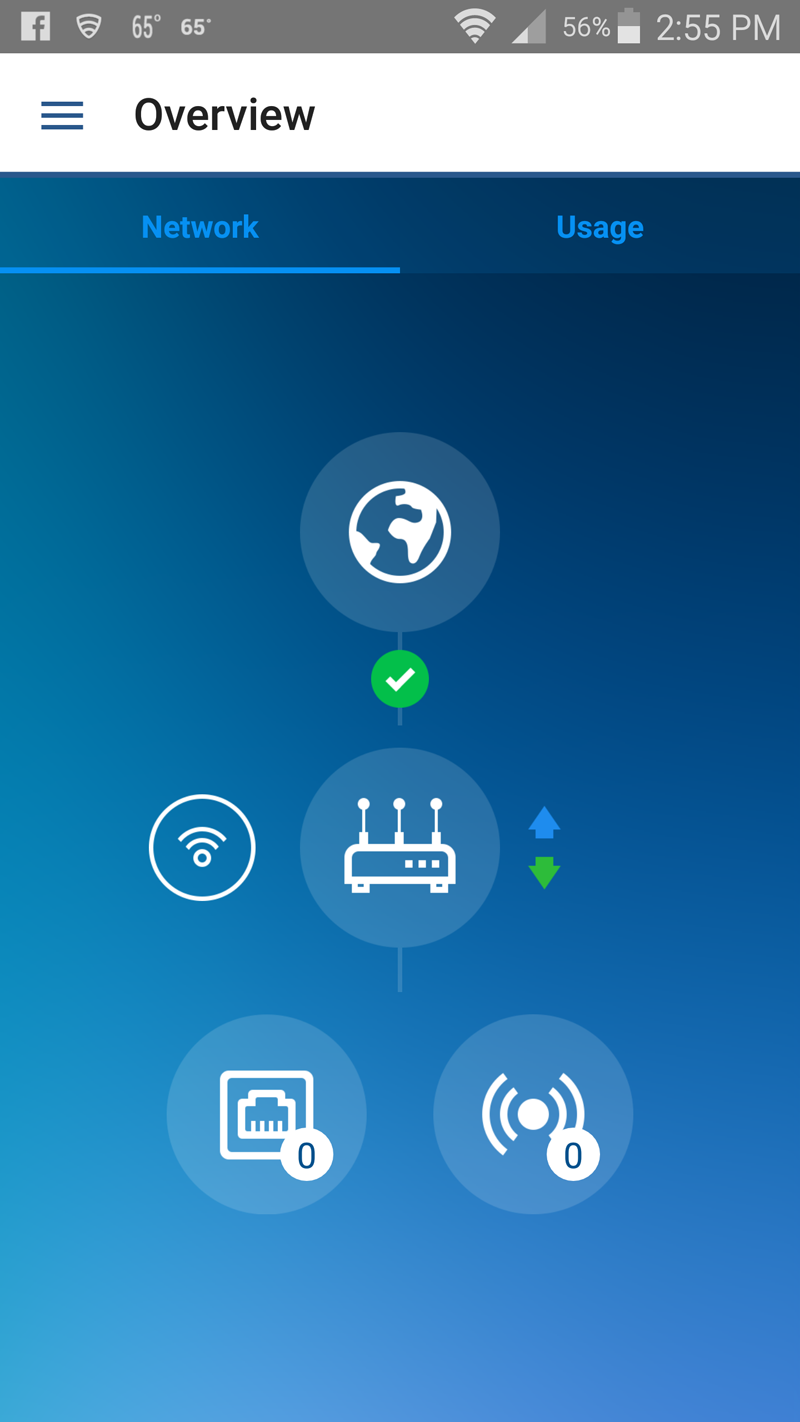Switch to the Usage tab
The image size is (800, 1422).
(x=600, y=228)
